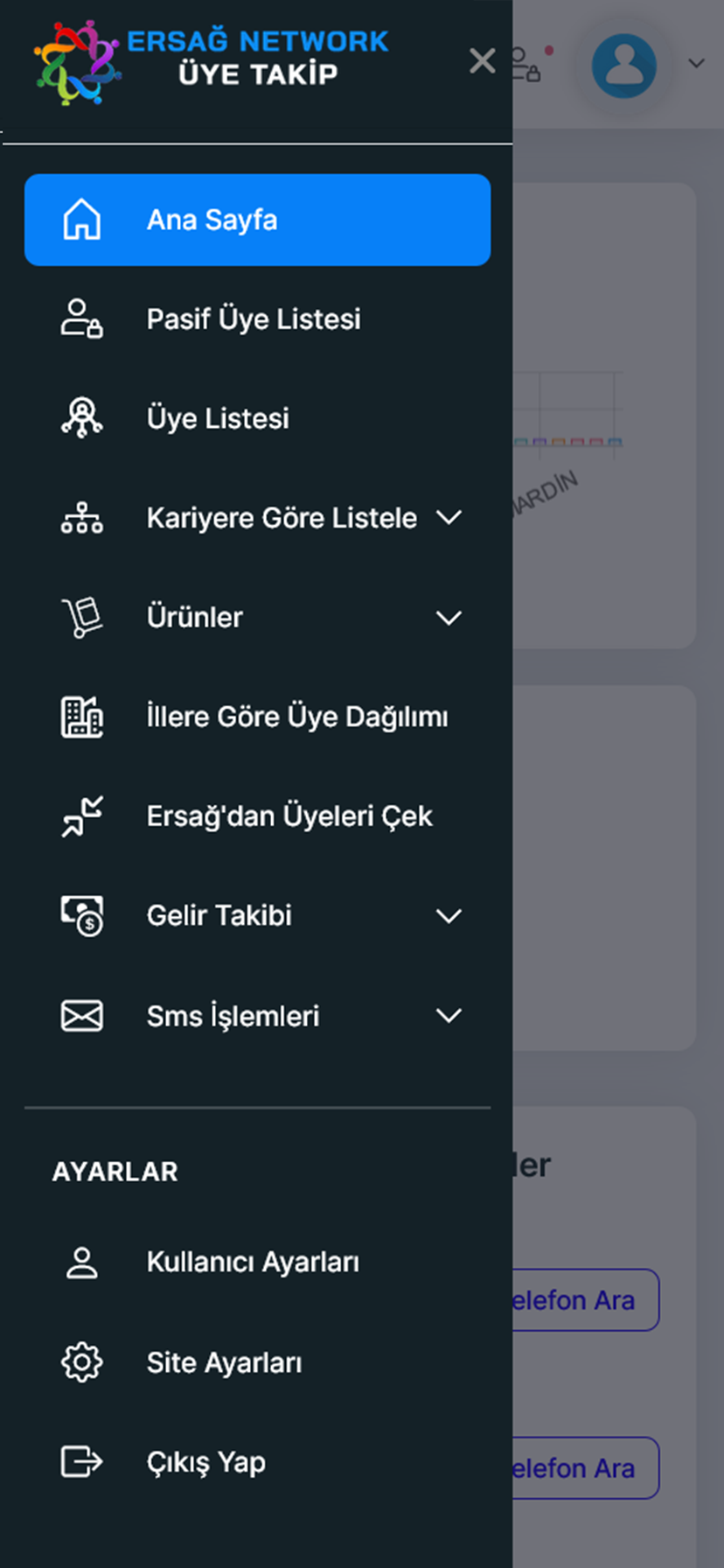Click the Telefon Ara button
The width and height of the screenshot is (724, 1568).
point(581,1300)
